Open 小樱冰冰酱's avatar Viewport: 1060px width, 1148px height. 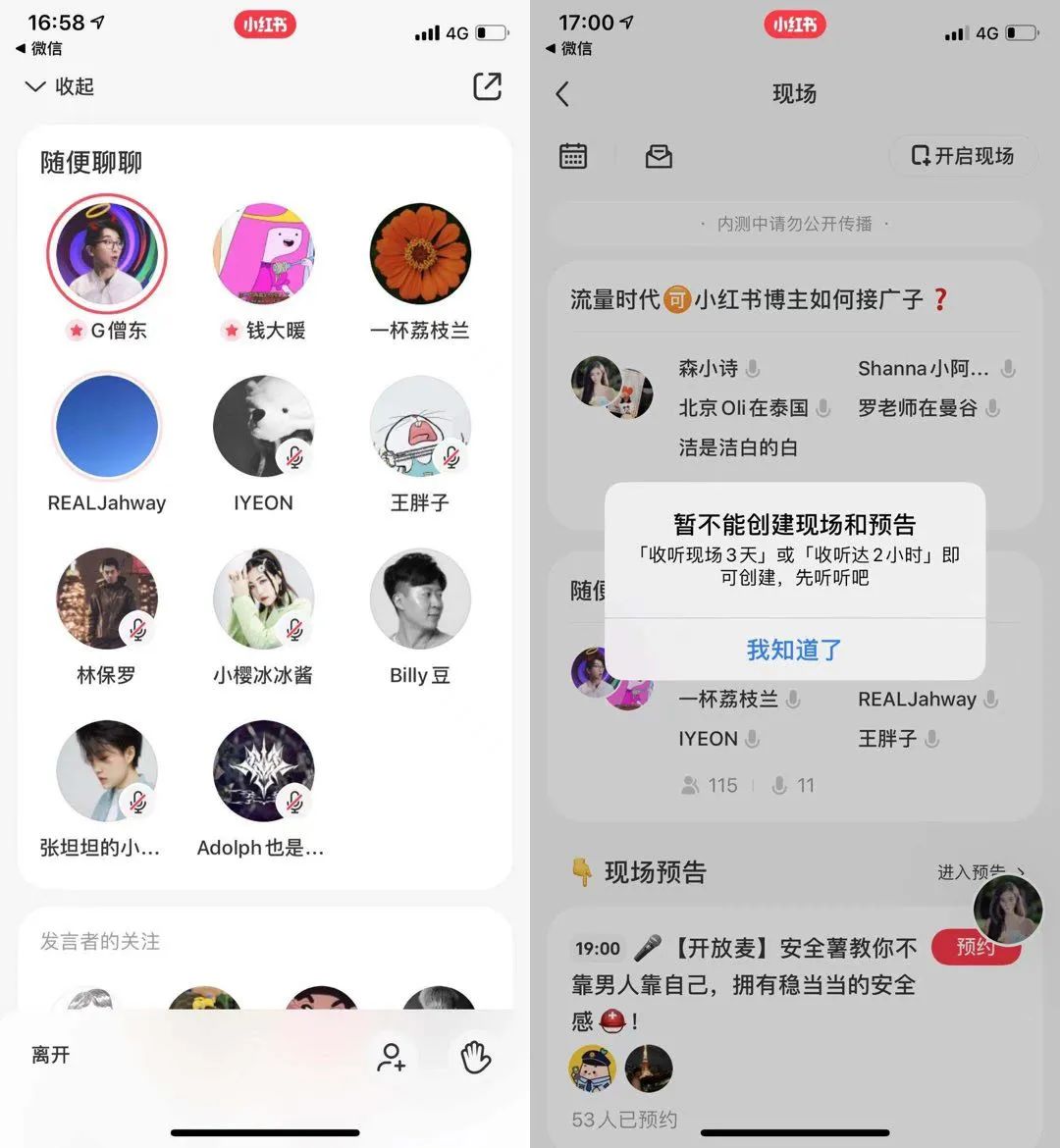263,599
